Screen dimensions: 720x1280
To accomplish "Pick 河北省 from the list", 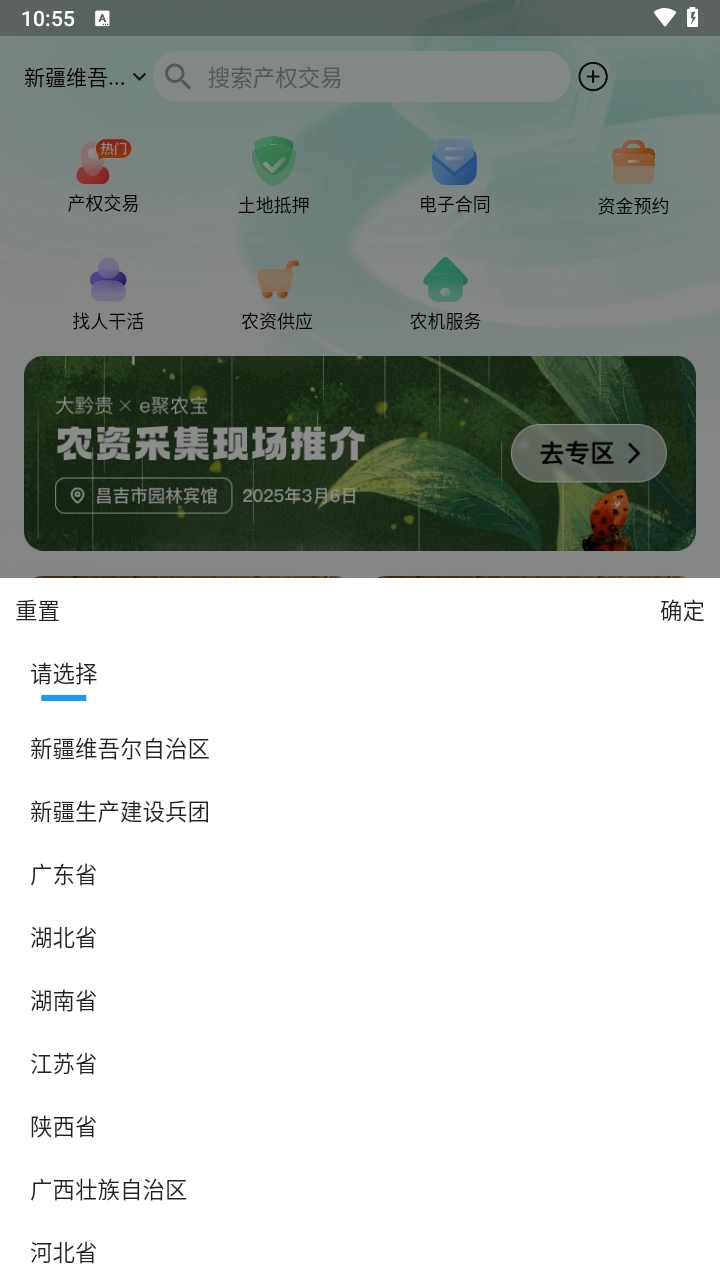I will 64,1253.
